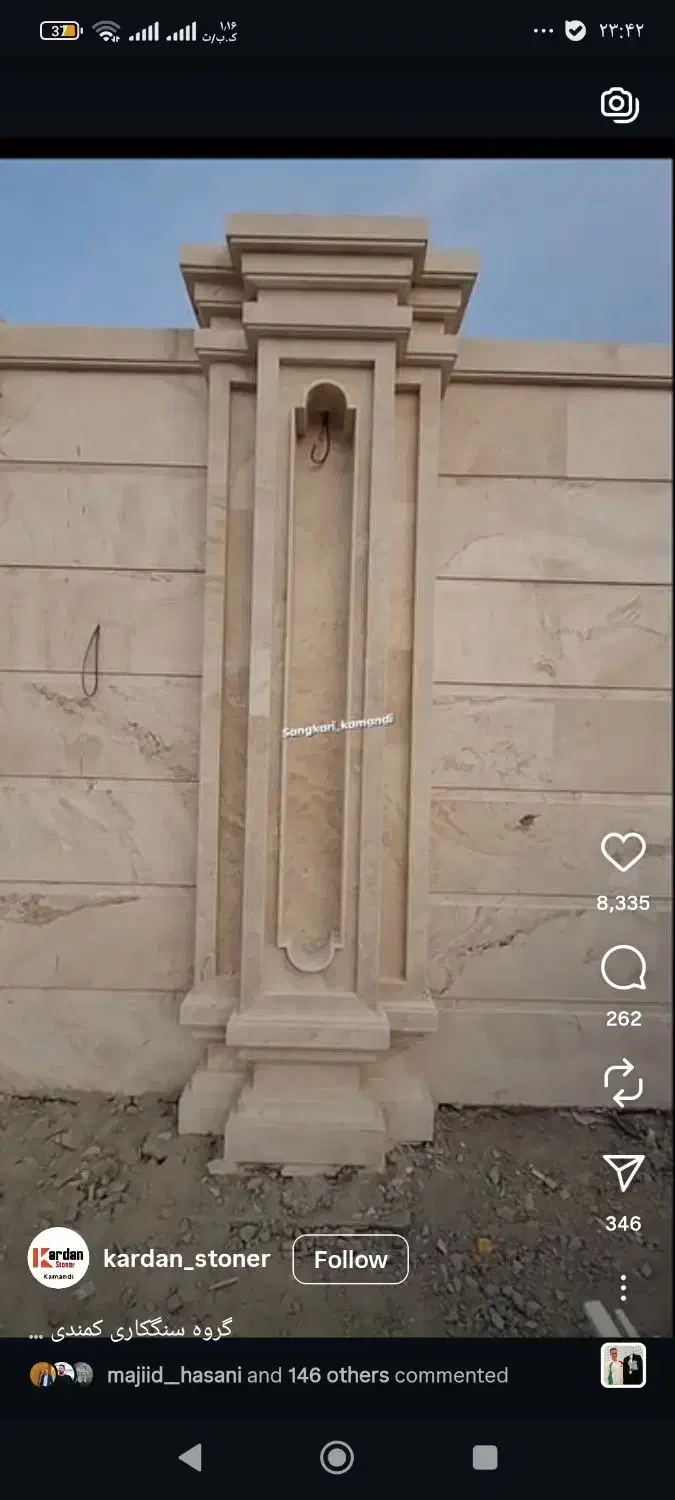View comments from majiid_hasani and 146 others
675x1500 pixels.
click(307, 1375)
